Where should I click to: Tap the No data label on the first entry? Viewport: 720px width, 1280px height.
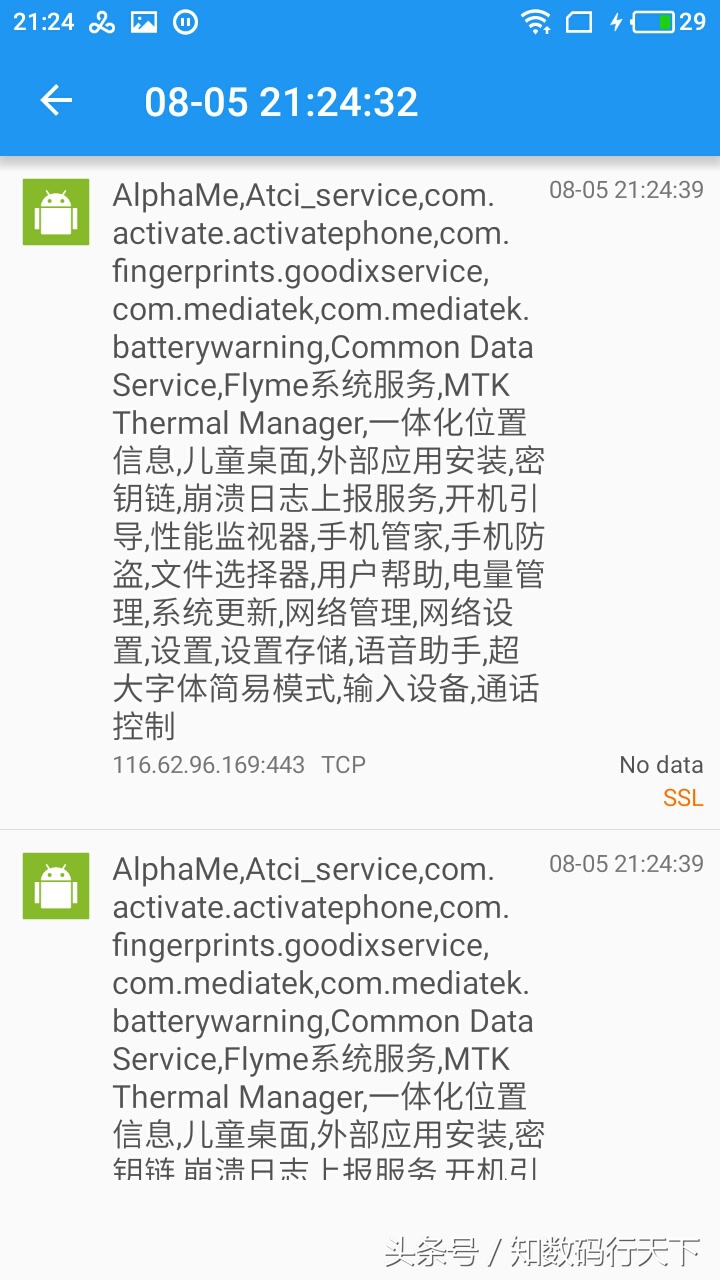point(660,765)
